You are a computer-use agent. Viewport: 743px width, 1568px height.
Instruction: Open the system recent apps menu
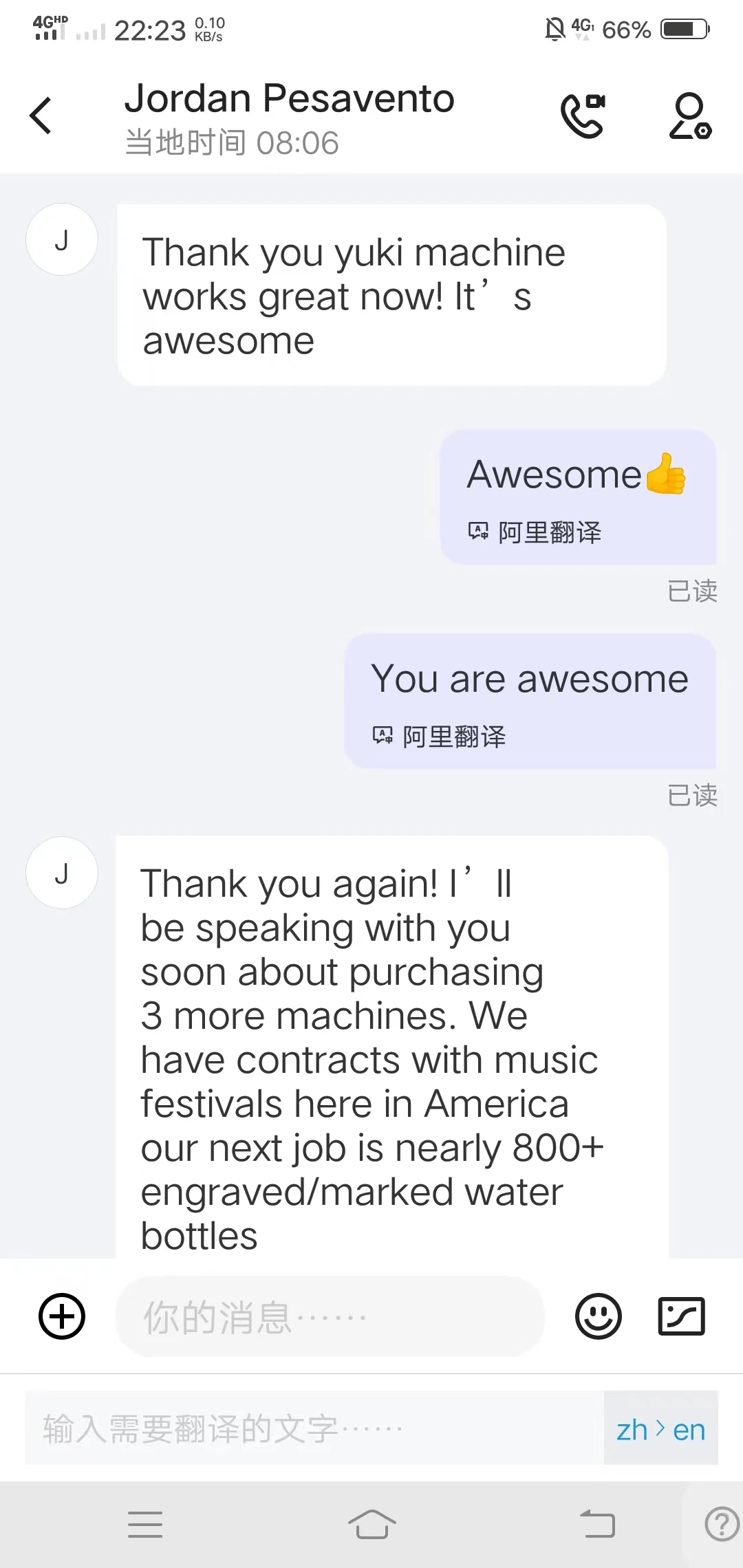click(145, 1525)
